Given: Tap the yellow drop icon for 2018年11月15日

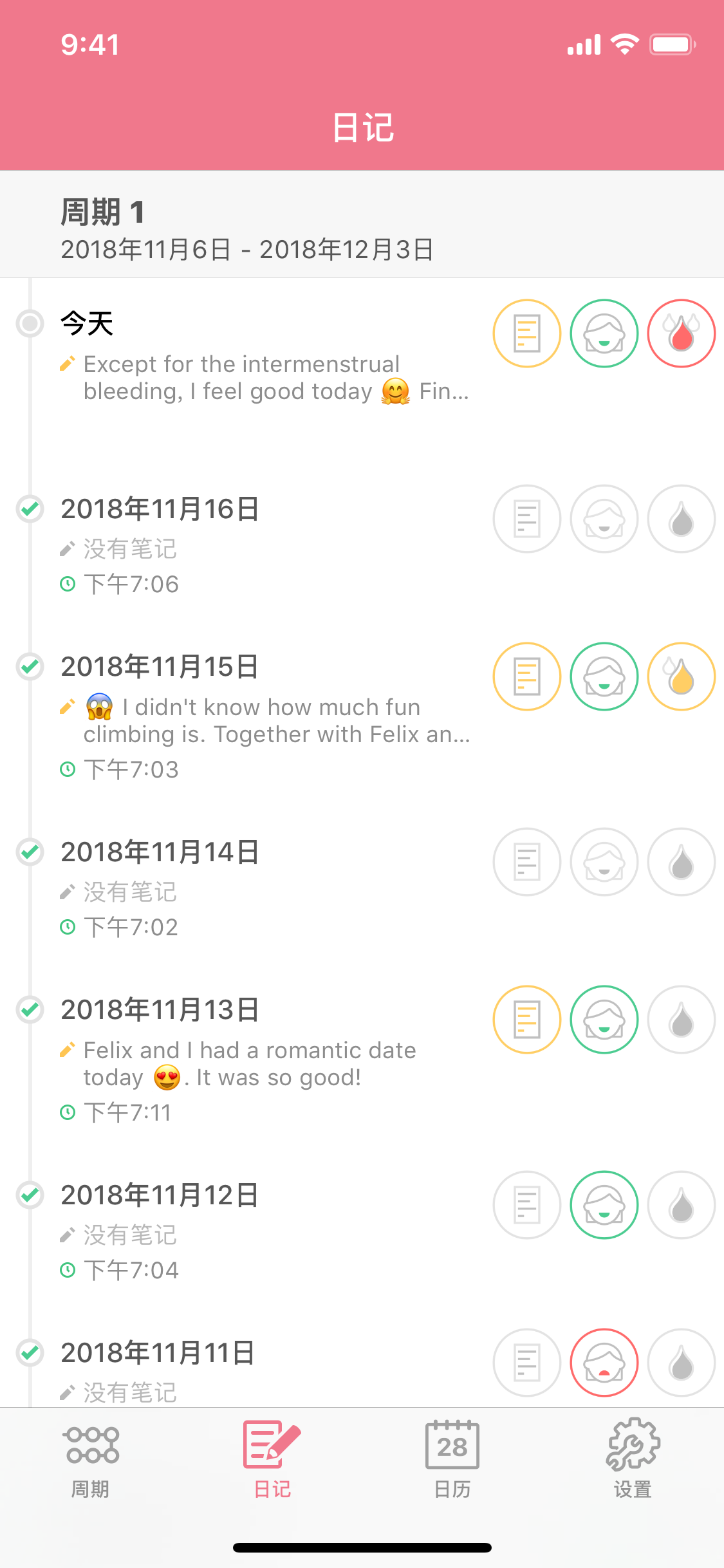Looking at the screenshot, I should [x=682, y=677].
